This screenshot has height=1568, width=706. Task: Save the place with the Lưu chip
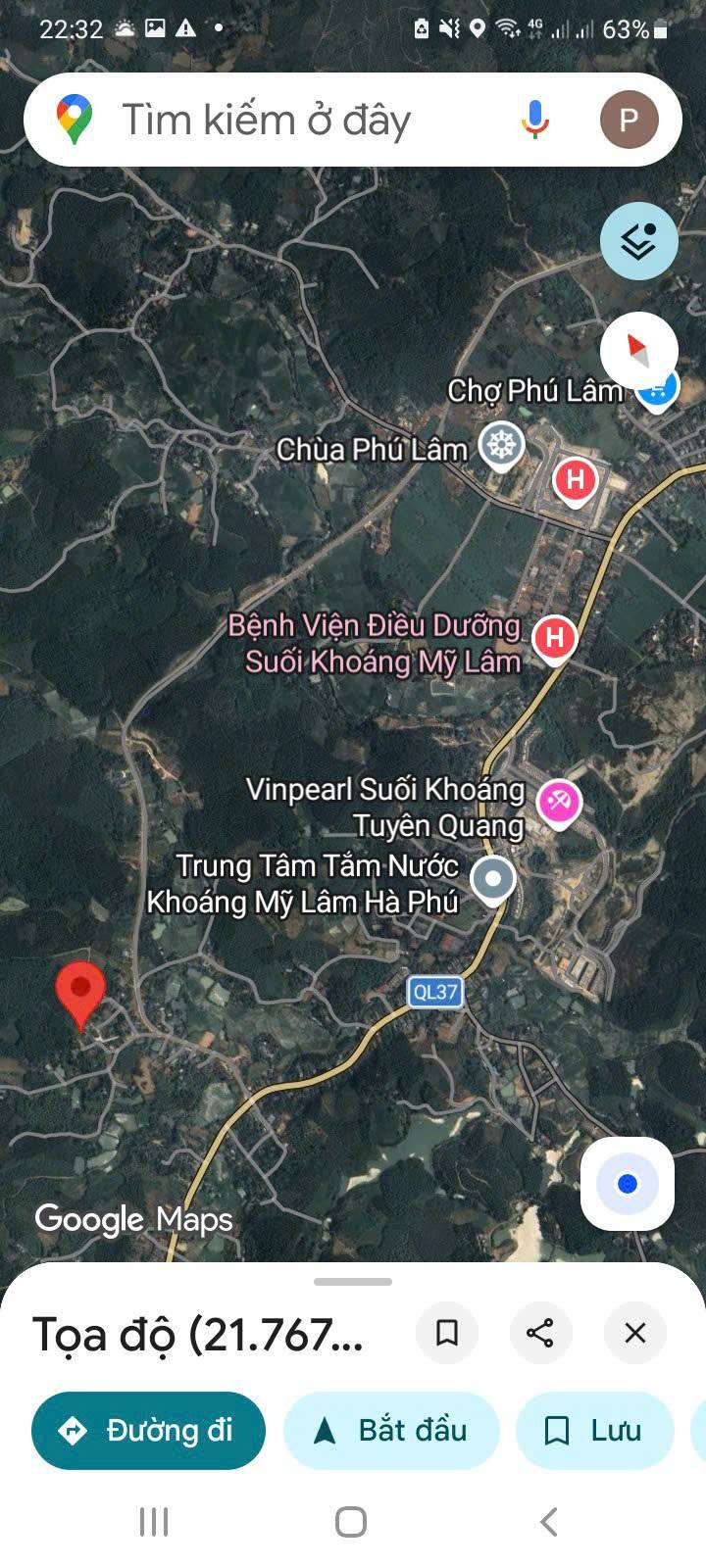(594, 1431)
